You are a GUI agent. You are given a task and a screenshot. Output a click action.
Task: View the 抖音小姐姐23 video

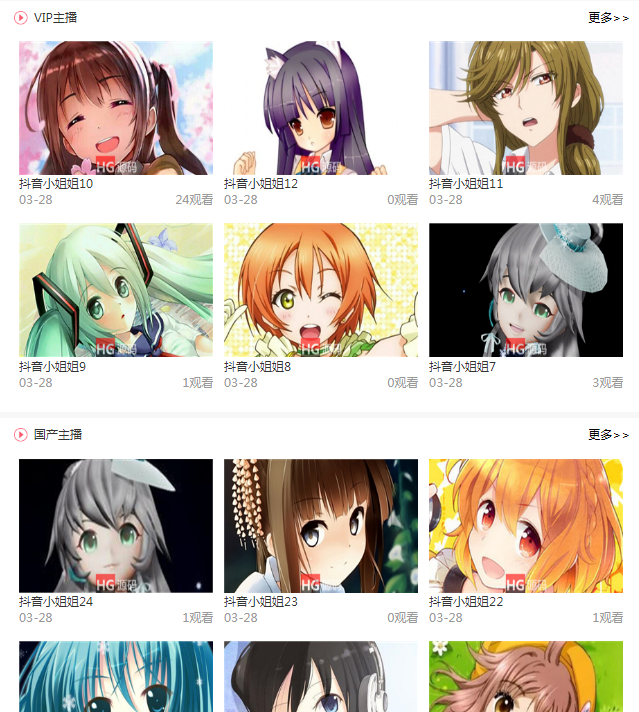pos(321,526)
